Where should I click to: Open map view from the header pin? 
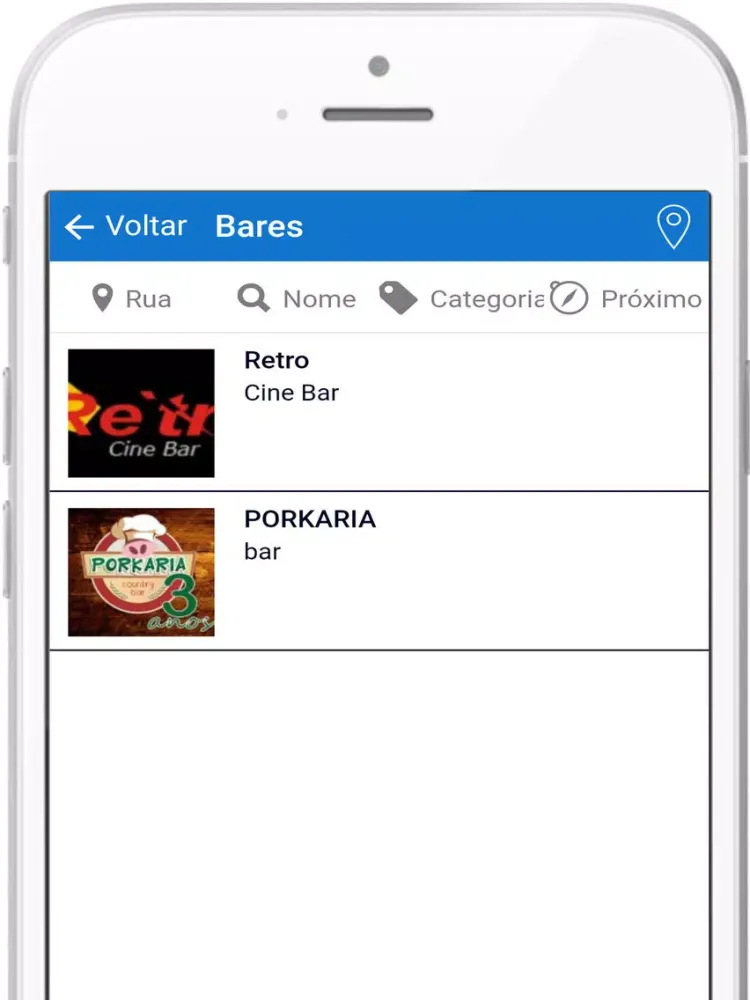tap(674, 227)
